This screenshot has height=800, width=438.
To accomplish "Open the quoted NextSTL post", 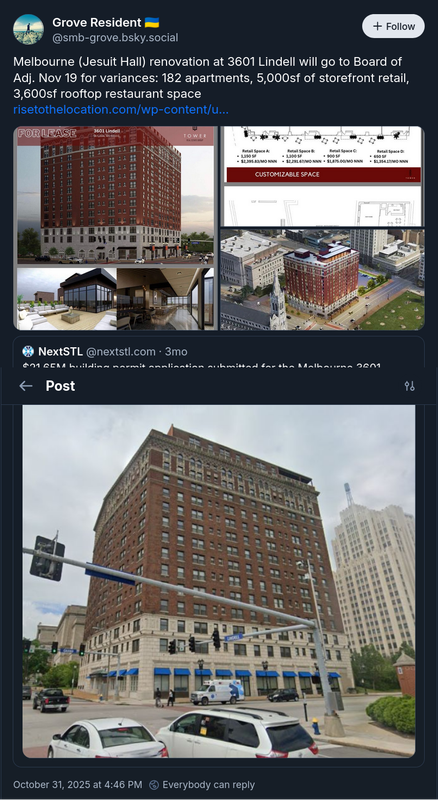I will 219,352.
